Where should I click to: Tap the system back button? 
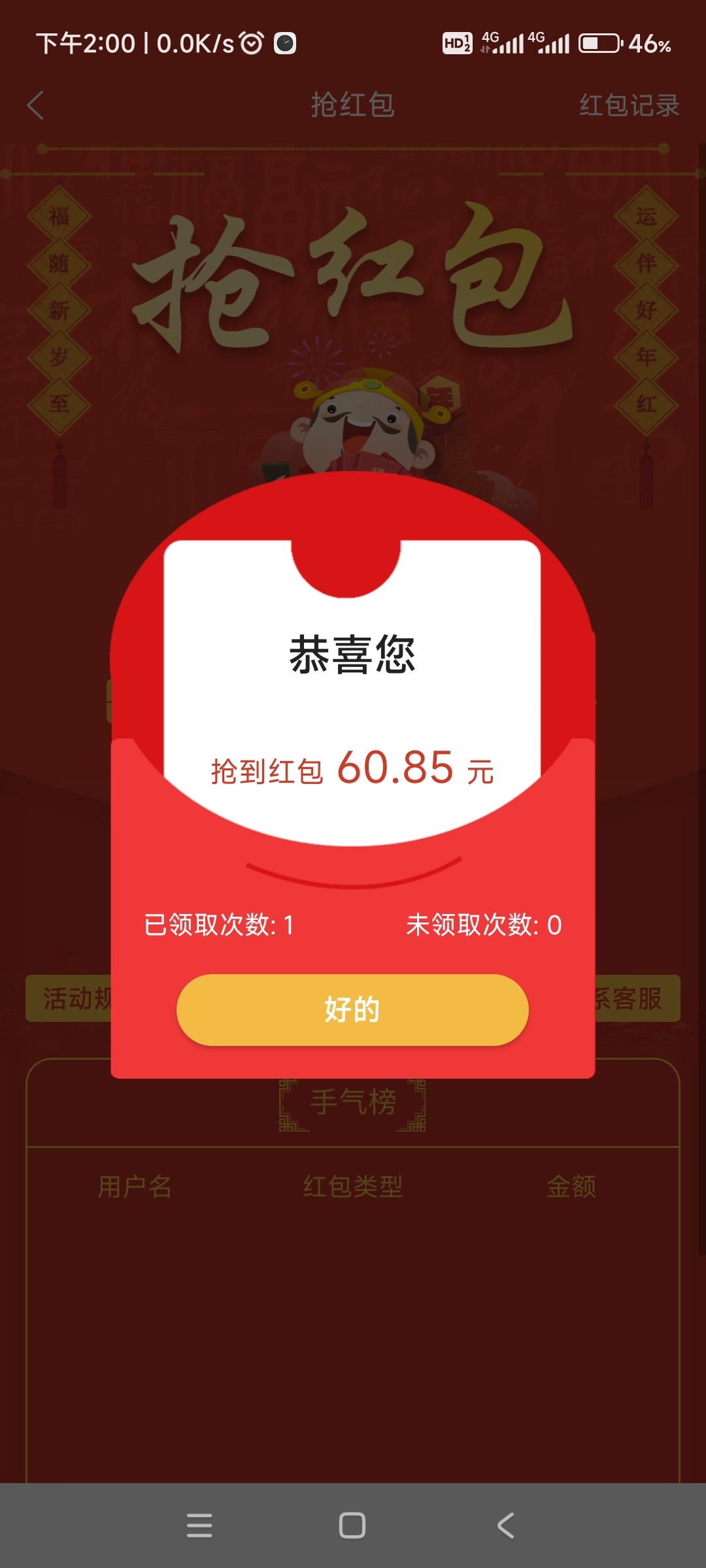tap(505, 1526)
